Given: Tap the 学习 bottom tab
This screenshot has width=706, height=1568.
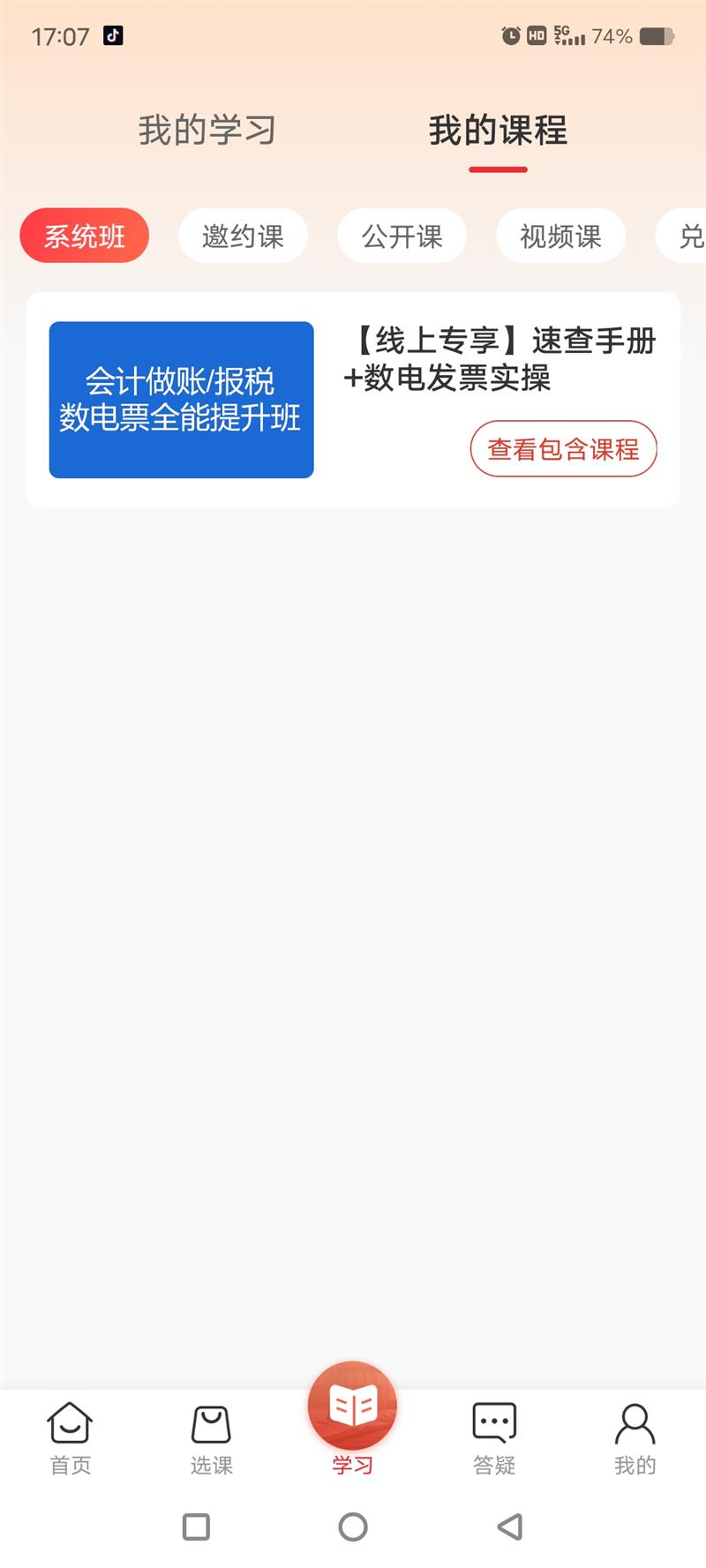Looking at the screenshot, I should 352,1421.
